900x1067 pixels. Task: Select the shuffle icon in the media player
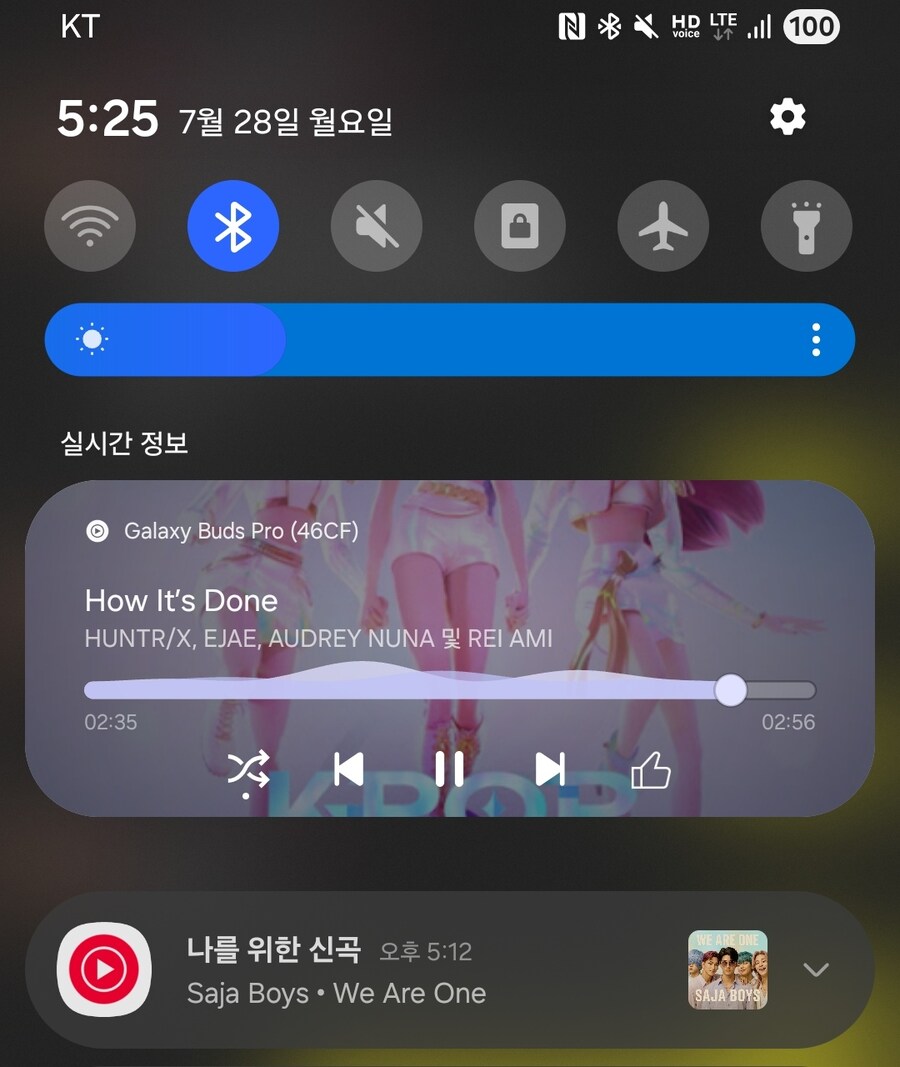249,770
